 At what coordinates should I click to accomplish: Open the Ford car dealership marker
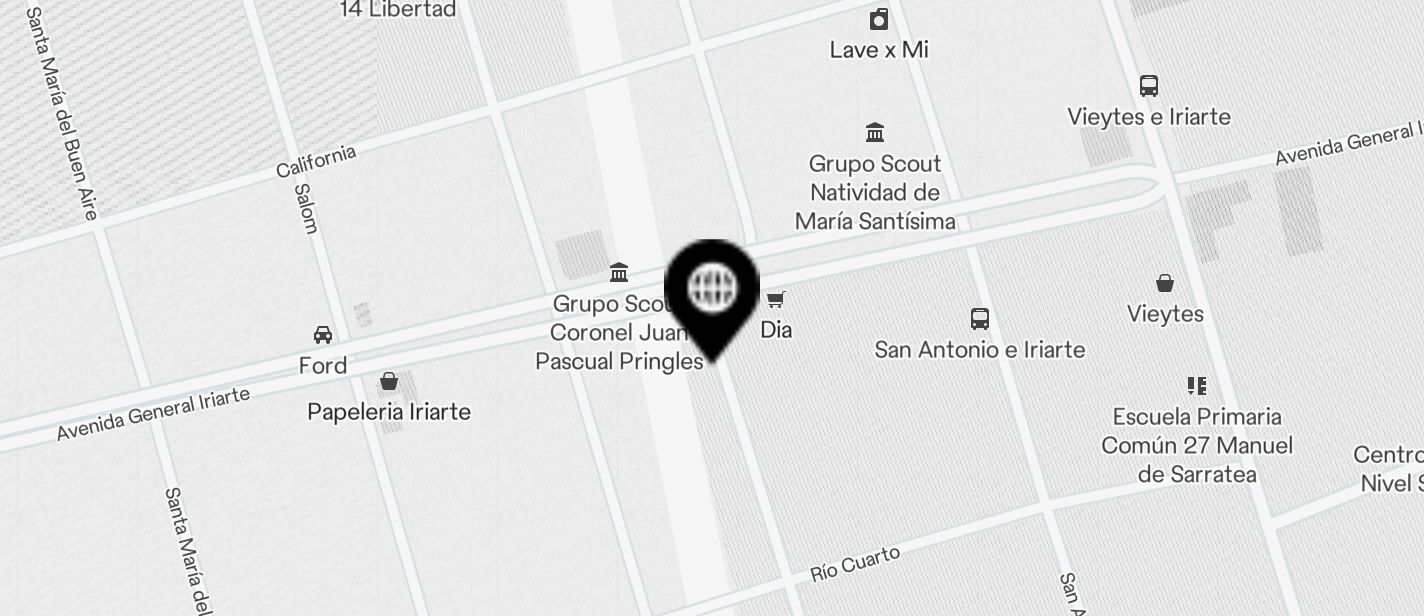pos(322,335)
